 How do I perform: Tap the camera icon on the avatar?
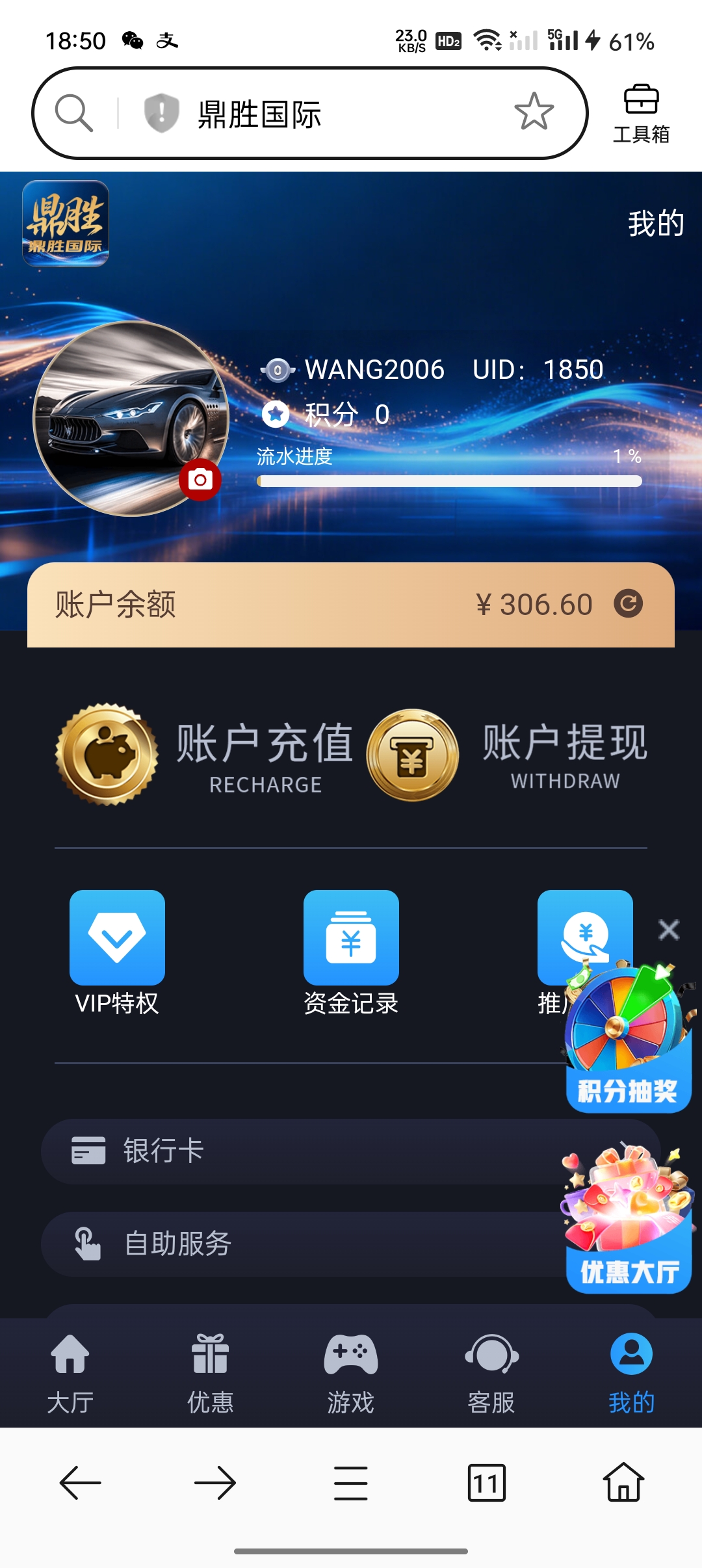pos(200,478)
